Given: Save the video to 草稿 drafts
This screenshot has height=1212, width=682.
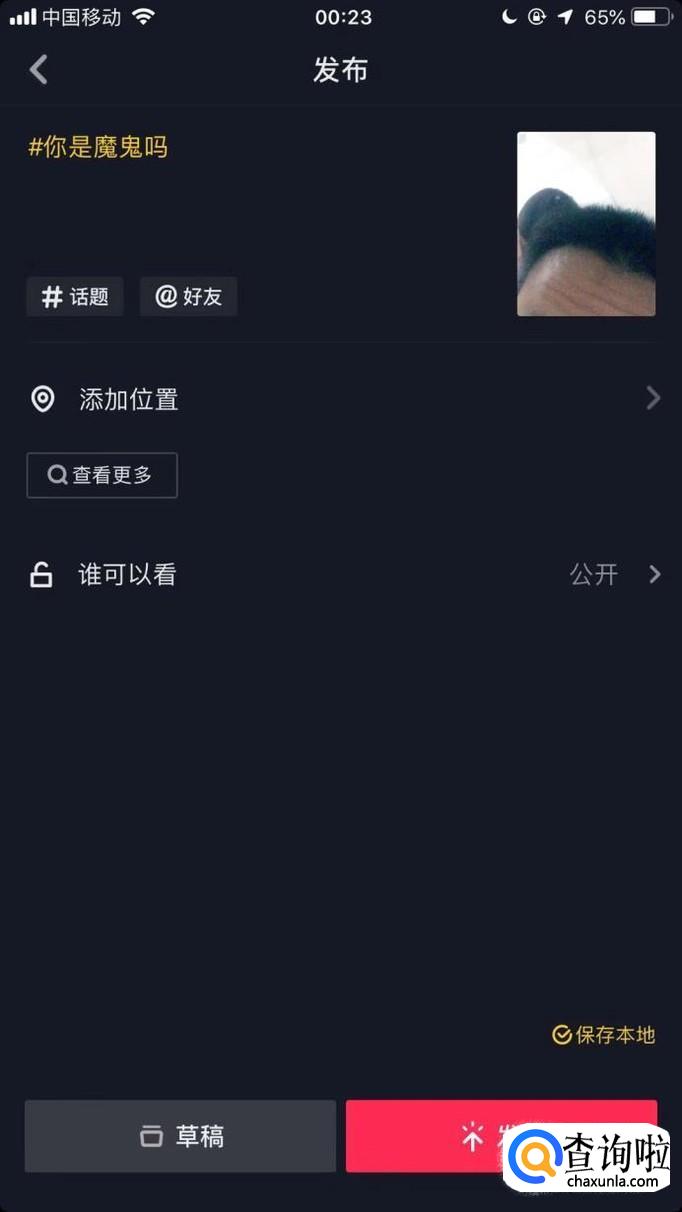Looking at the screenshot, I should coord(180,1136).
